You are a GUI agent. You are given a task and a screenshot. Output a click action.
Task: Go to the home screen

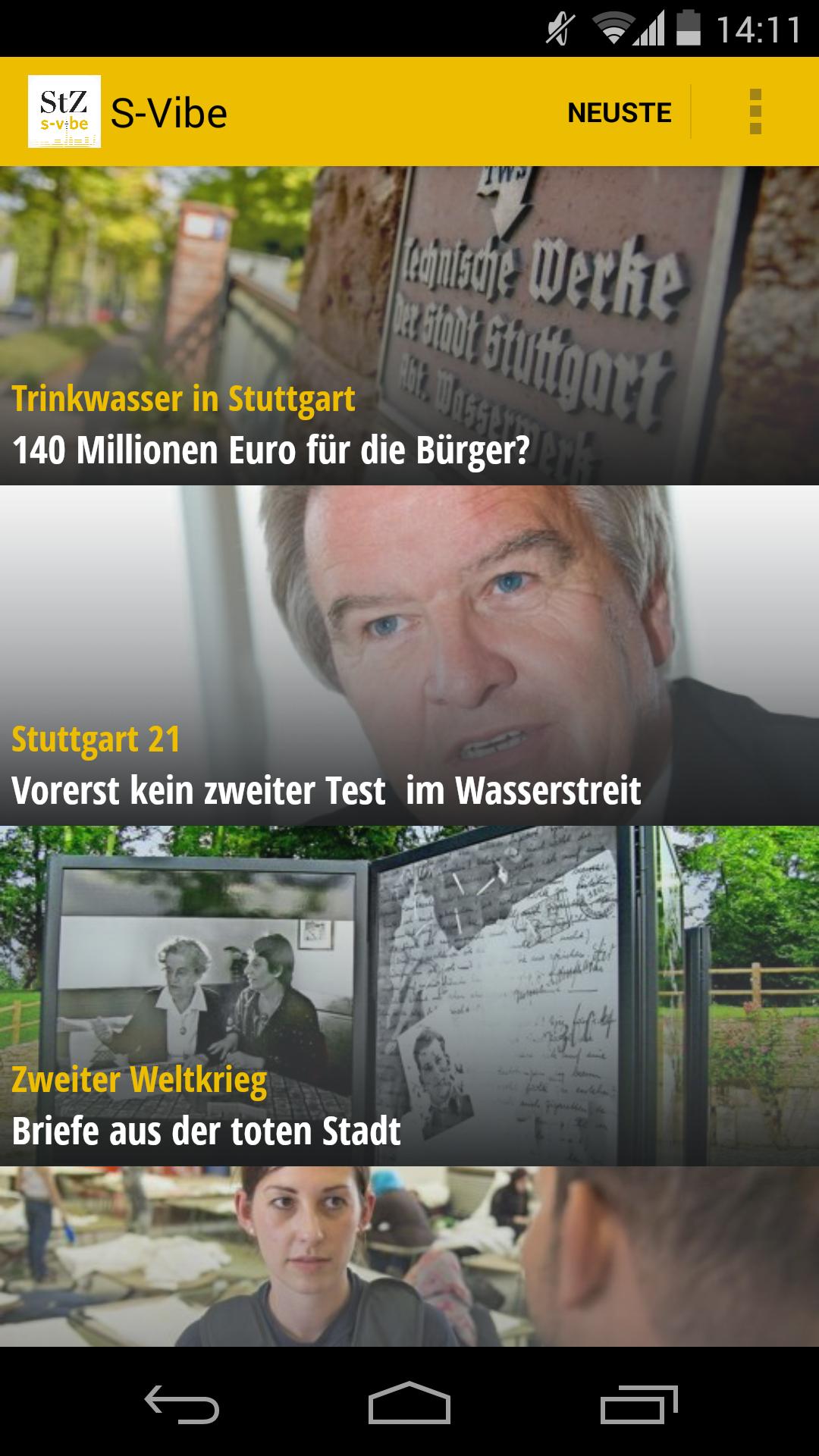(409, 1404)
